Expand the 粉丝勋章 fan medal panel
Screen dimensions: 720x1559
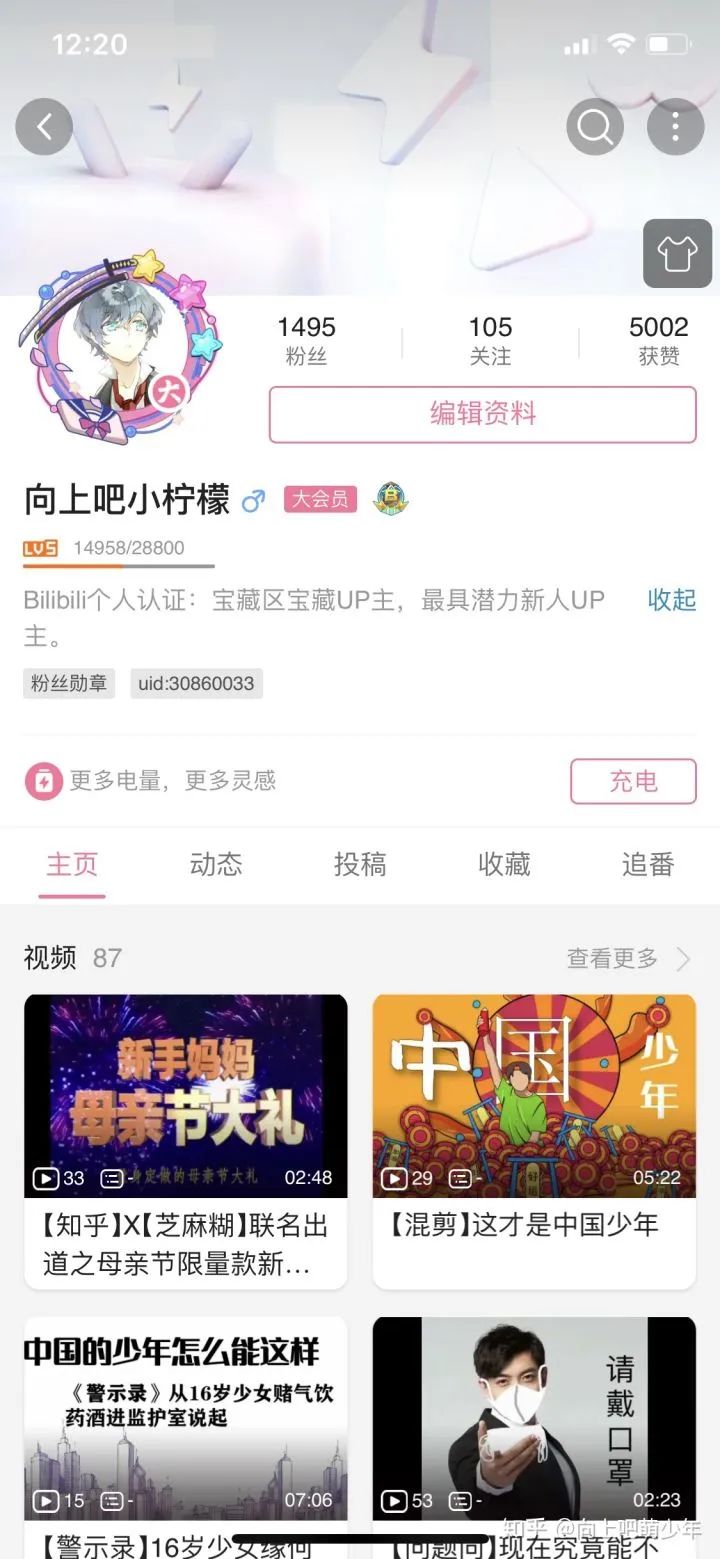[x=68, y=684]
